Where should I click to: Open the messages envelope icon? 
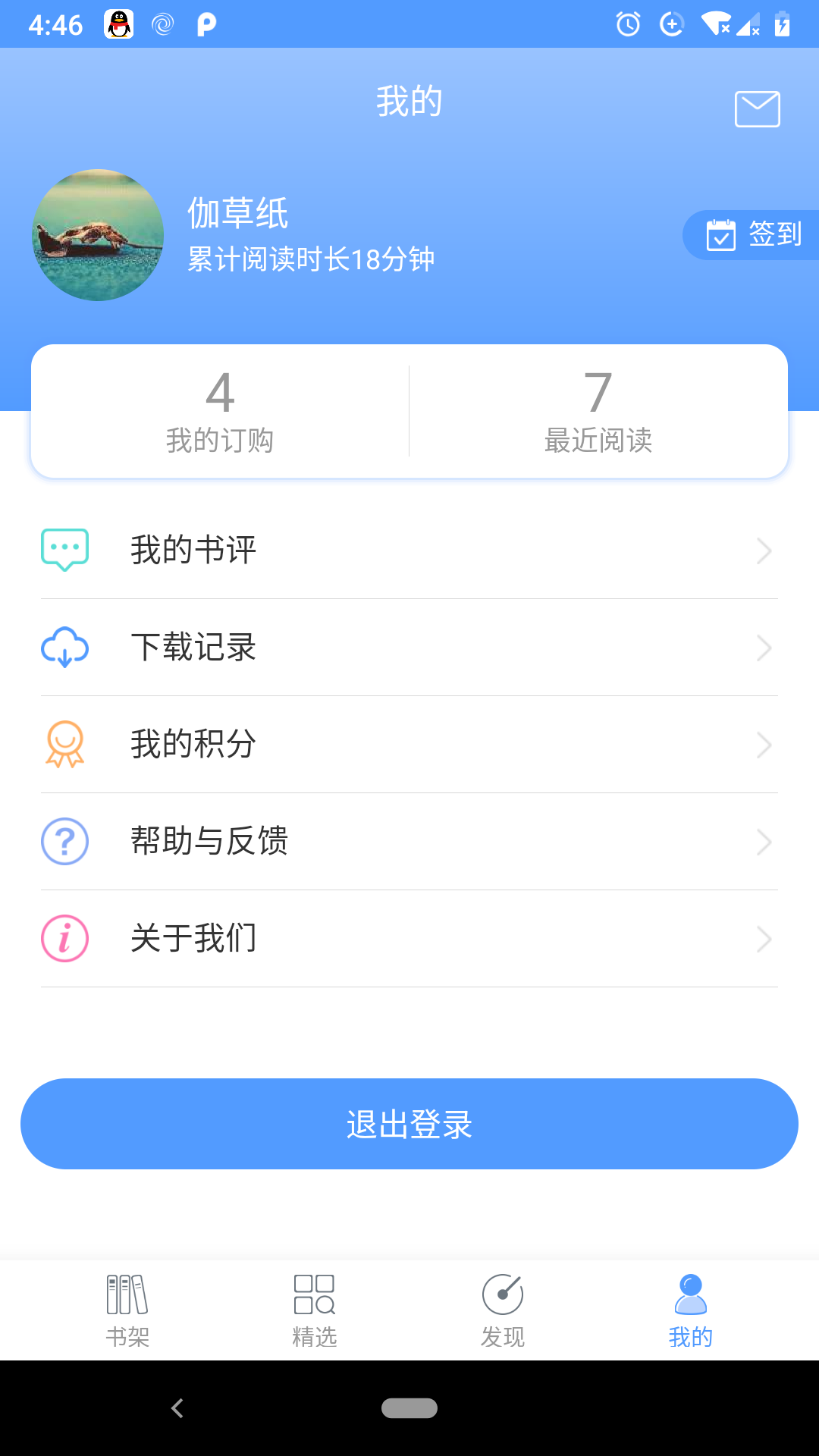pyautogui.click(x=757, y=109)
